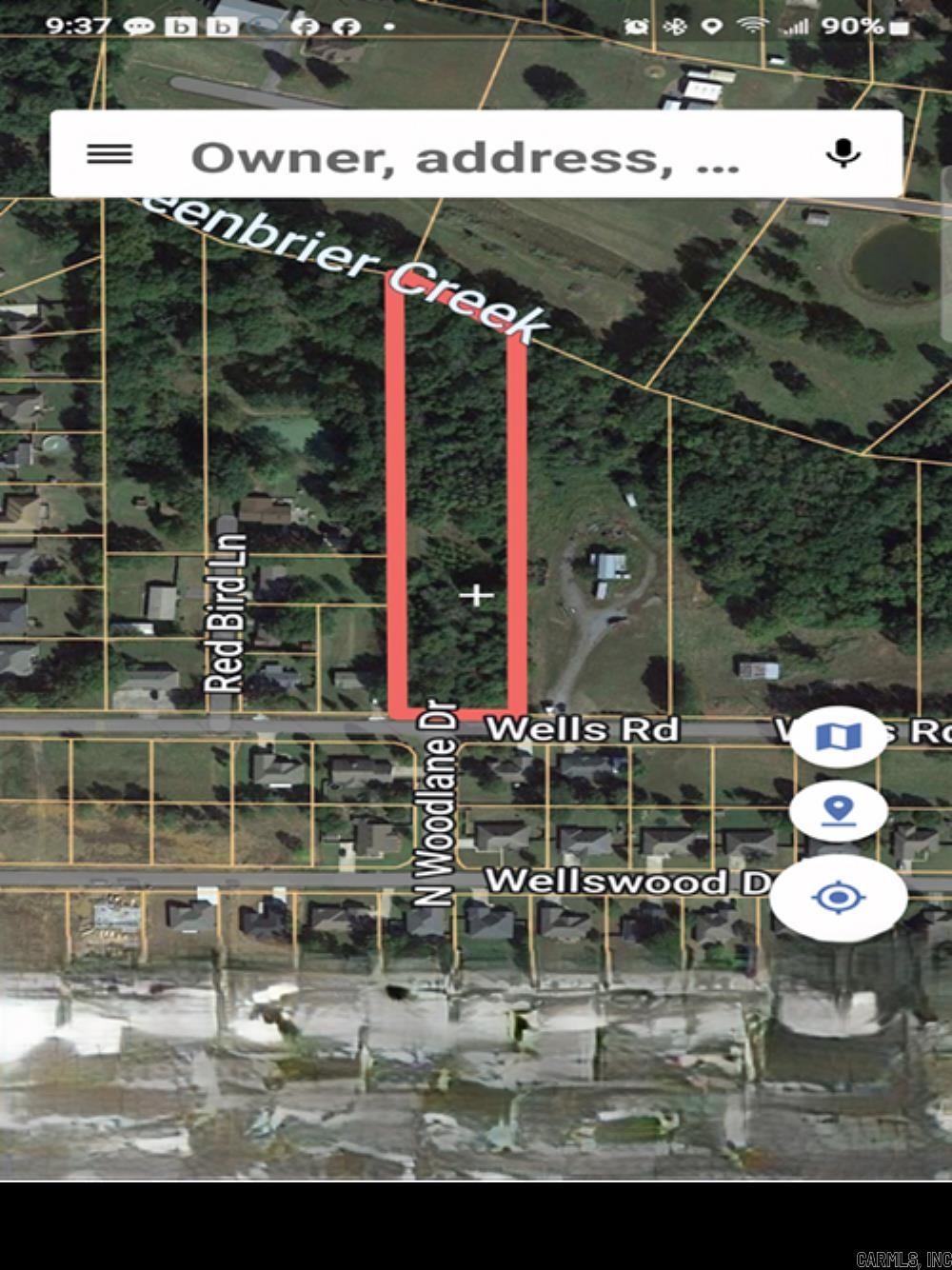Open the map layers button

coord(838,737)
